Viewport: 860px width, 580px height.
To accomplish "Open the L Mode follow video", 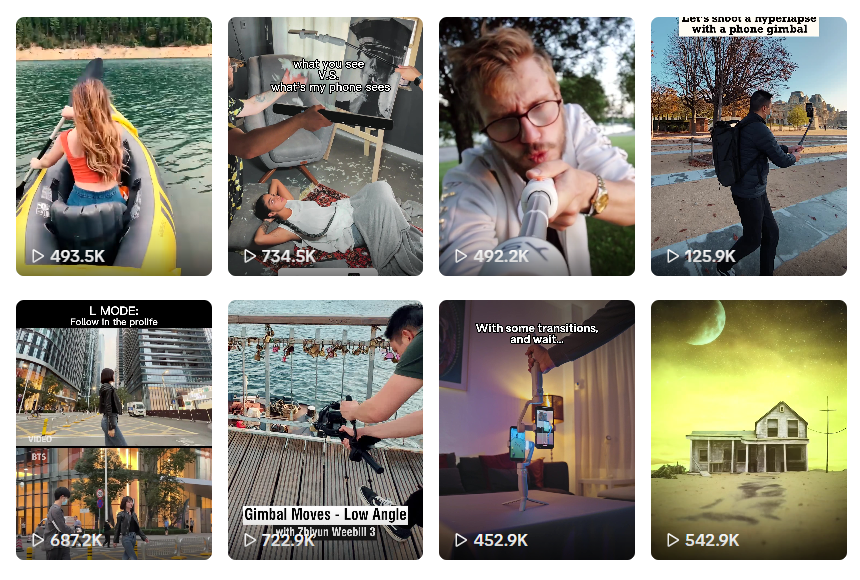I will [x=114, y=430].
